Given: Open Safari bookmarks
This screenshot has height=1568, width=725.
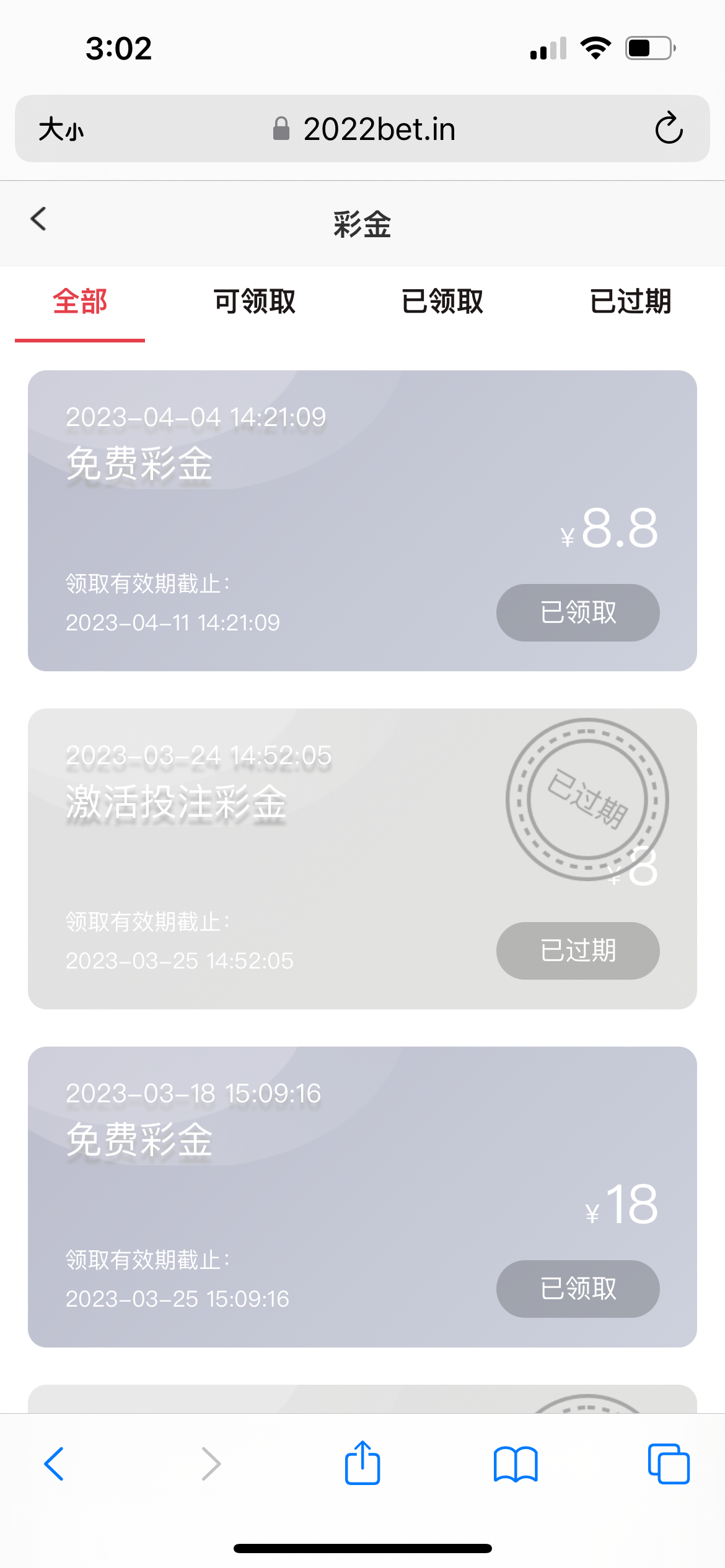Looking at the screenshot, I should click(x=516, y=1464).
